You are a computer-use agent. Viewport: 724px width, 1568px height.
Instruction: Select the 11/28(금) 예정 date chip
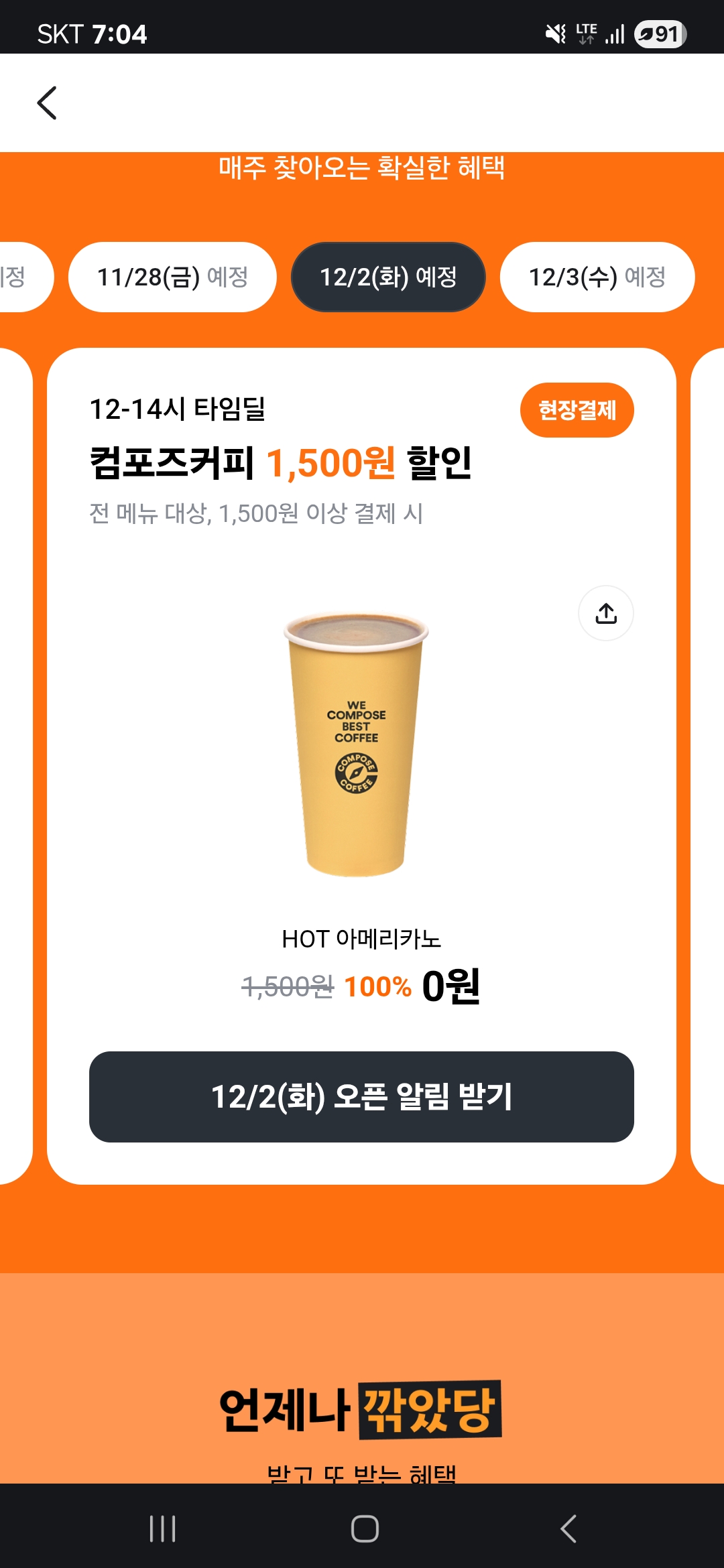tap(172, 277)
